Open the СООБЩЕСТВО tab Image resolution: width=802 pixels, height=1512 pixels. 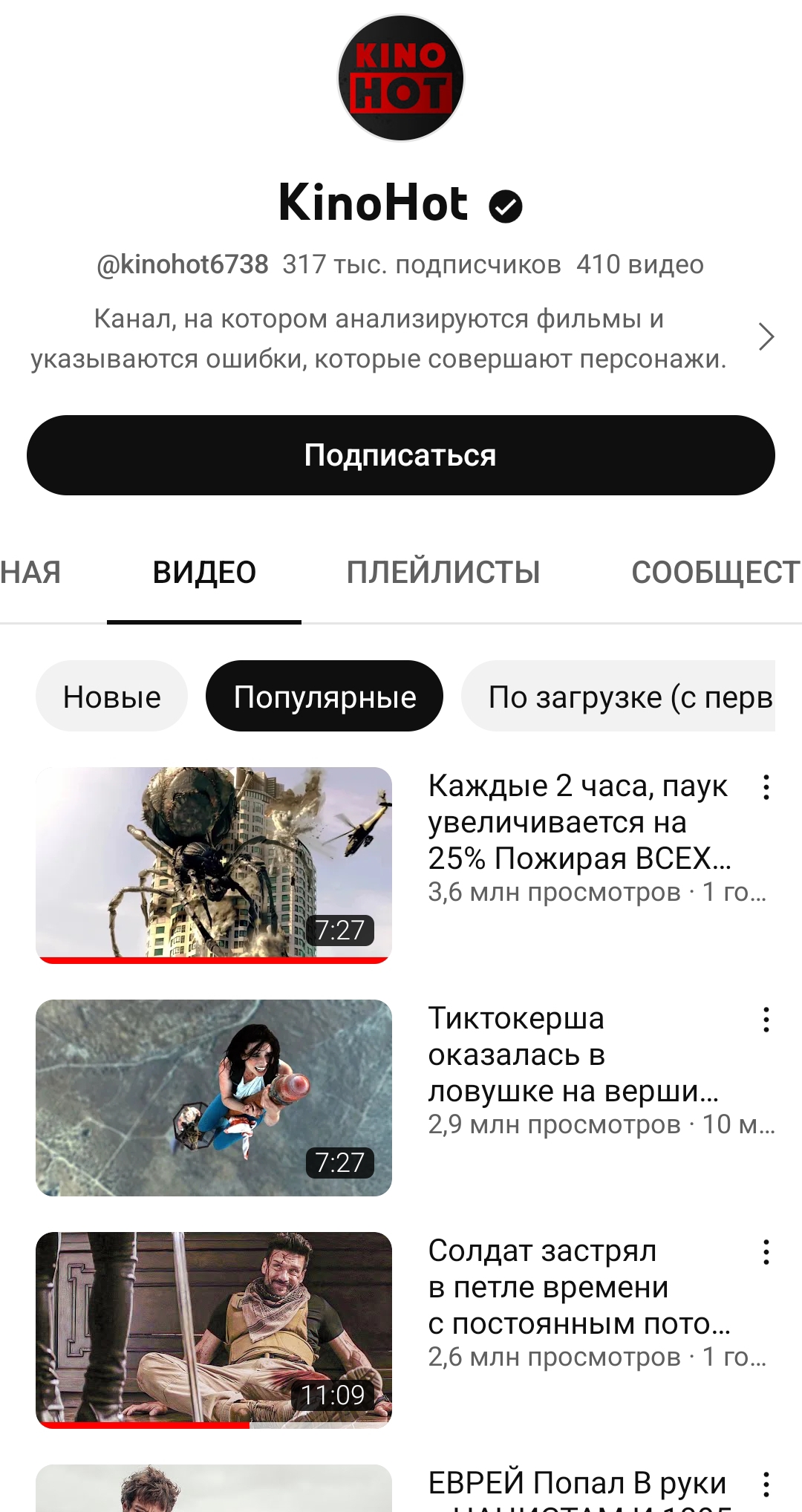716,573
